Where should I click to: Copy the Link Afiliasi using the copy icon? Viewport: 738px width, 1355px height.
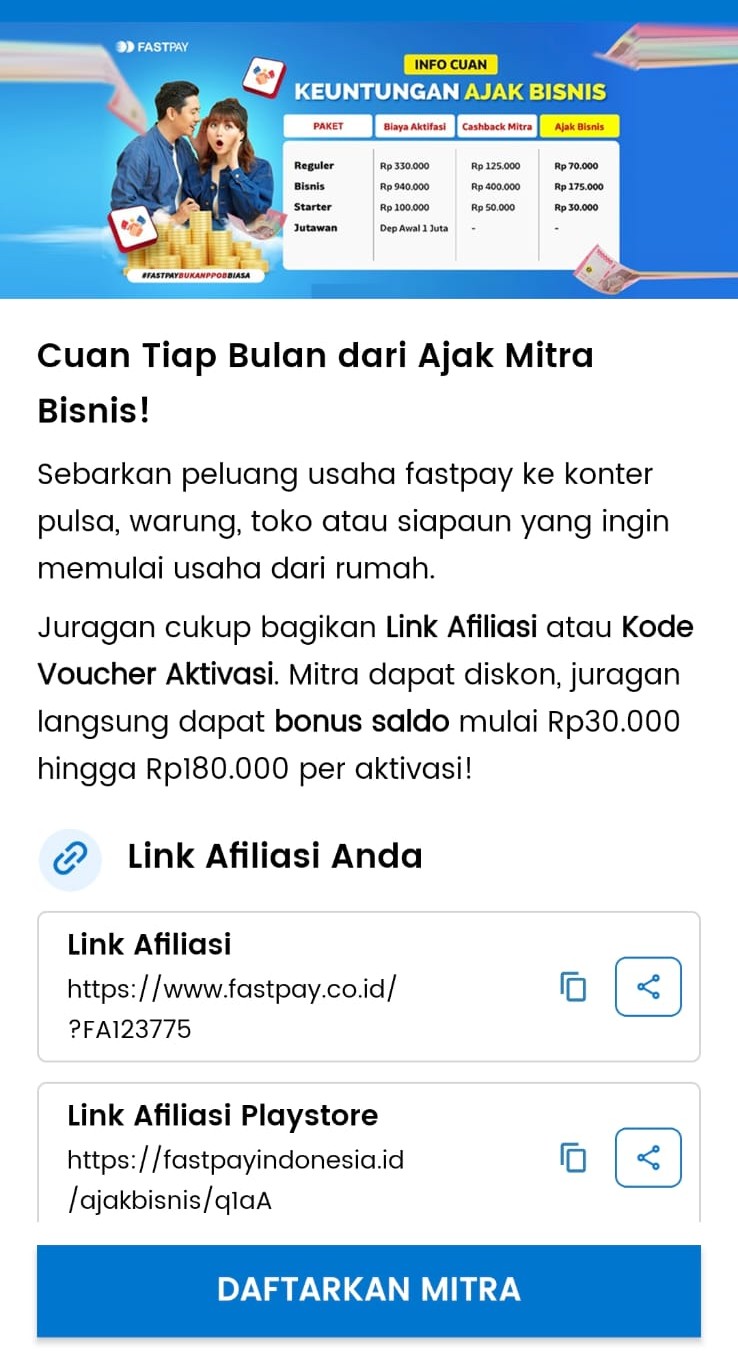[573, 987]
